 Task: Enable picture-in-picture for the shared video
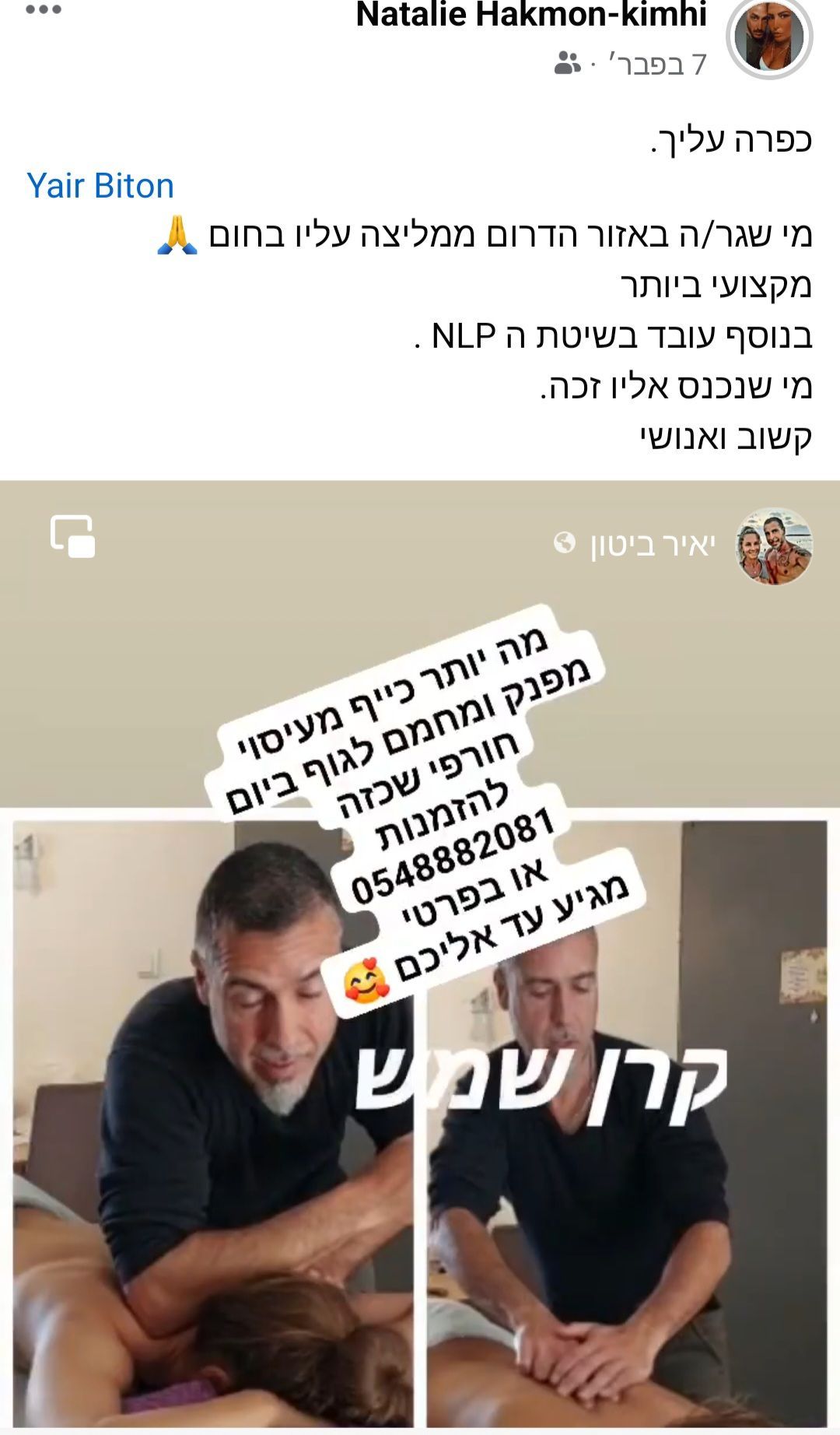(x=73, y=536)
